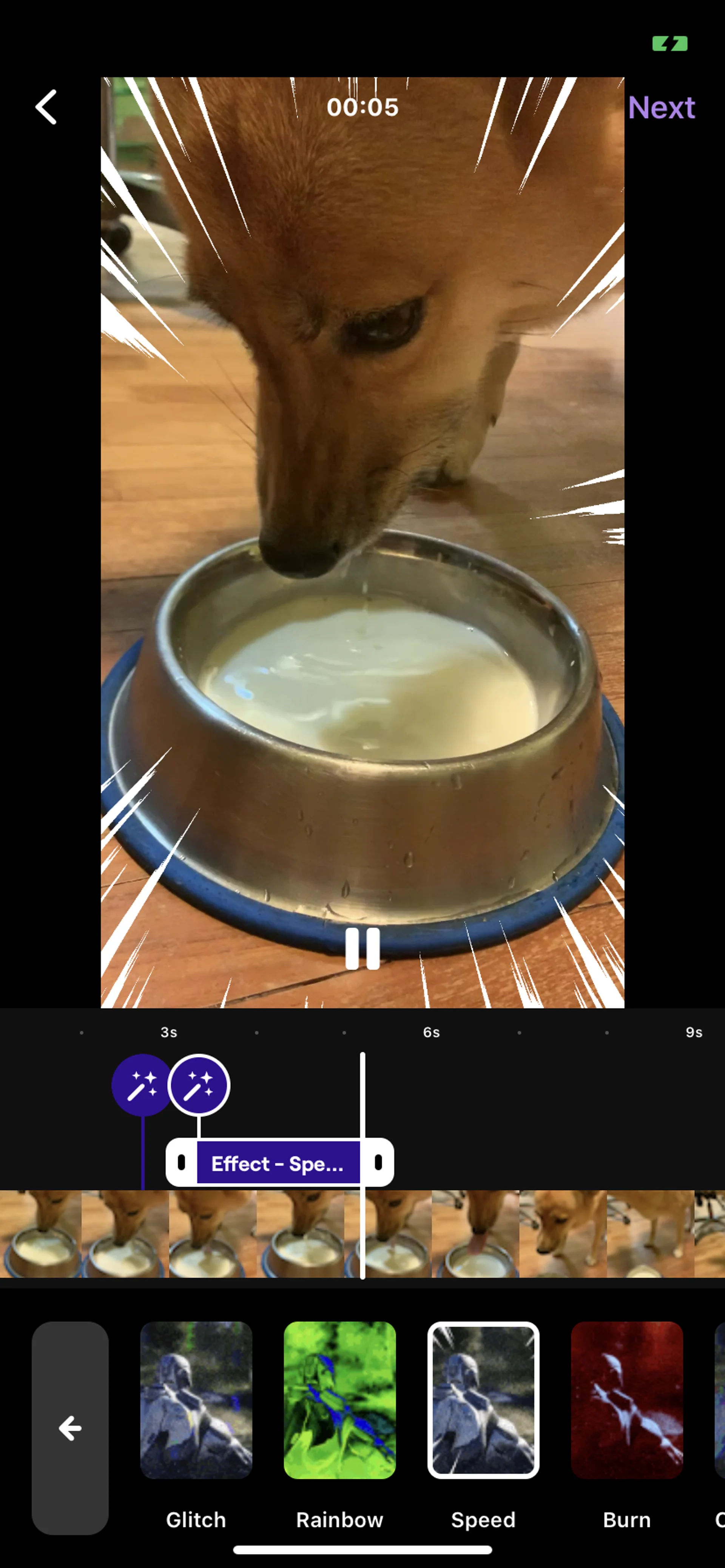Choose the Speed effect thumbnail

click(483, 1399)
